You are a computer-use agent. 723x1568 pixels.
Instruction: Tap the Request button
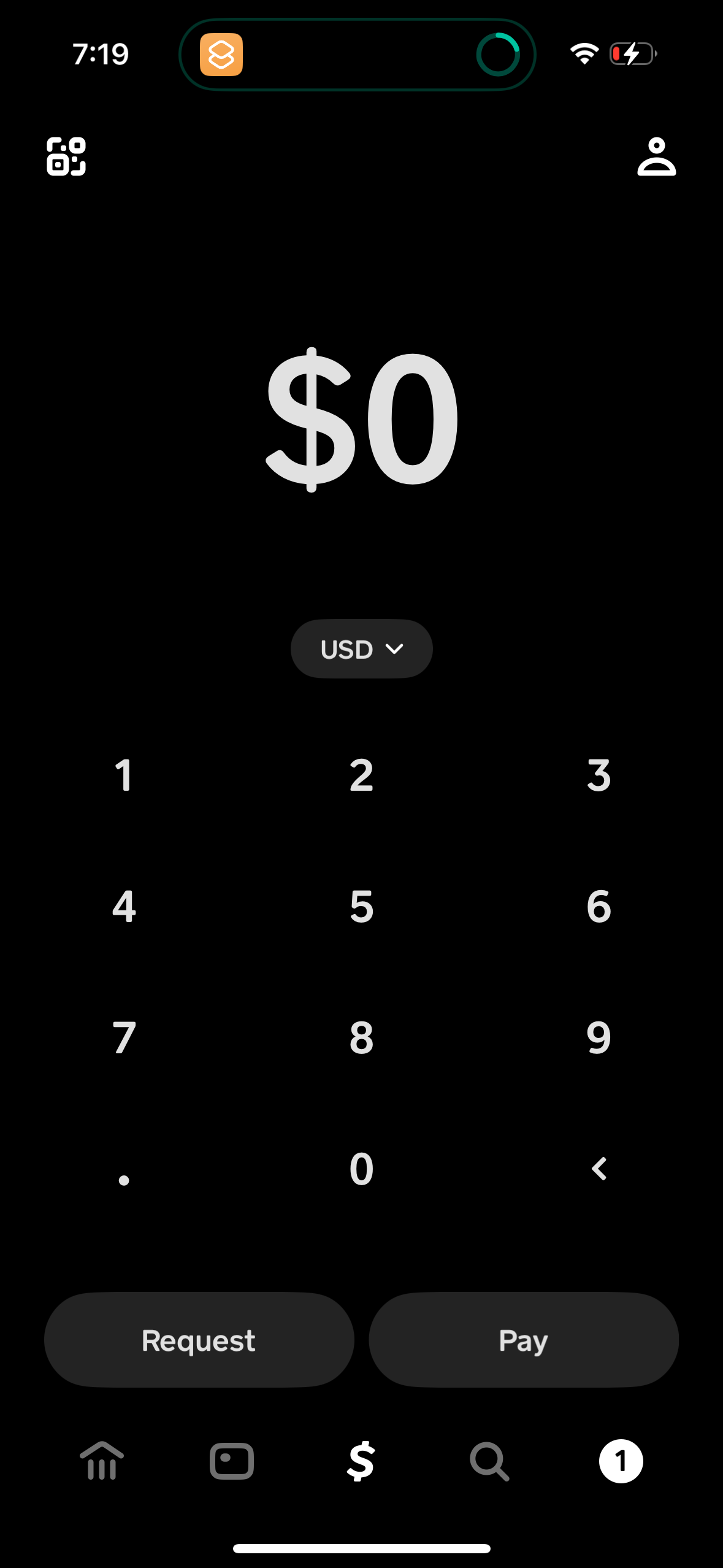(197, 1340)
